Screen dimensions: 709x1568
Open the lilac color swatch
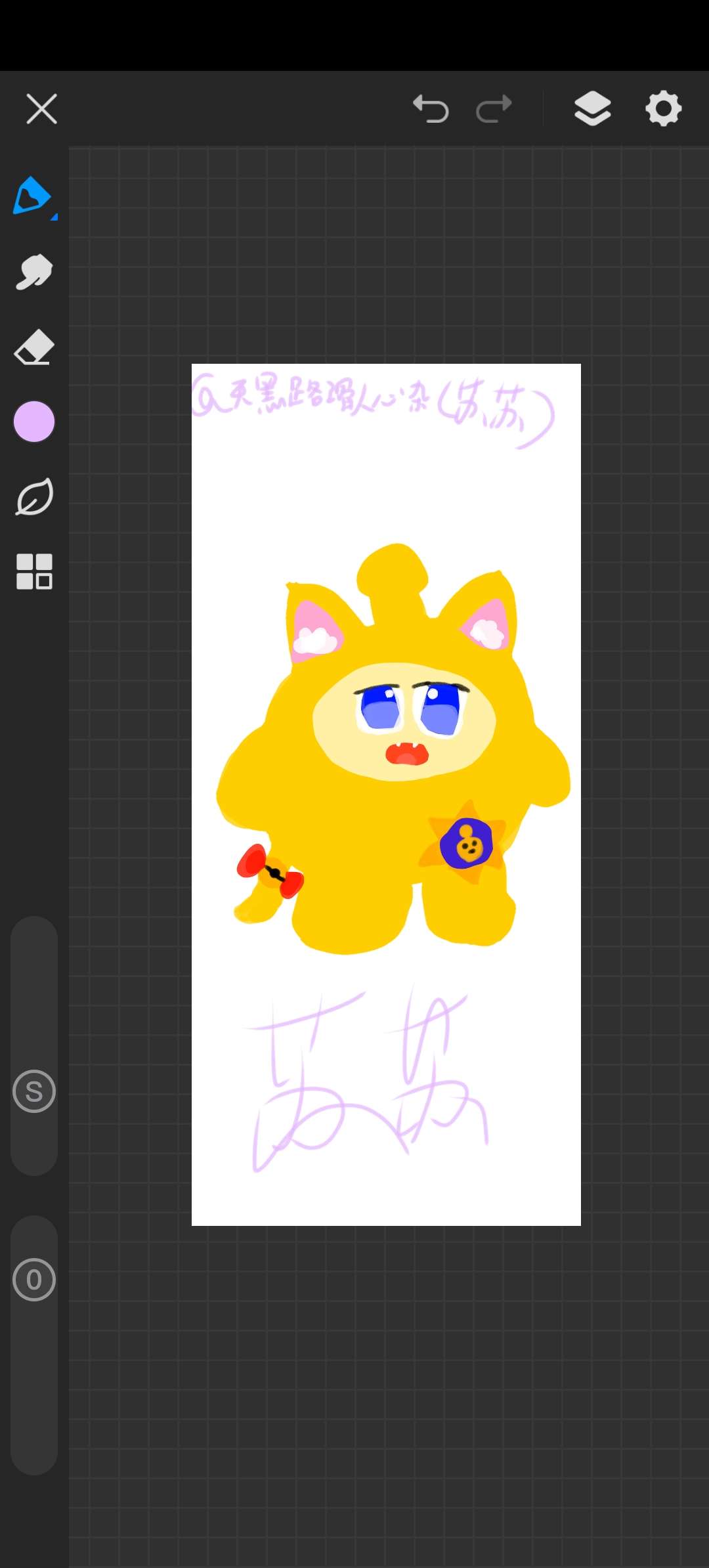coord(34,422)
